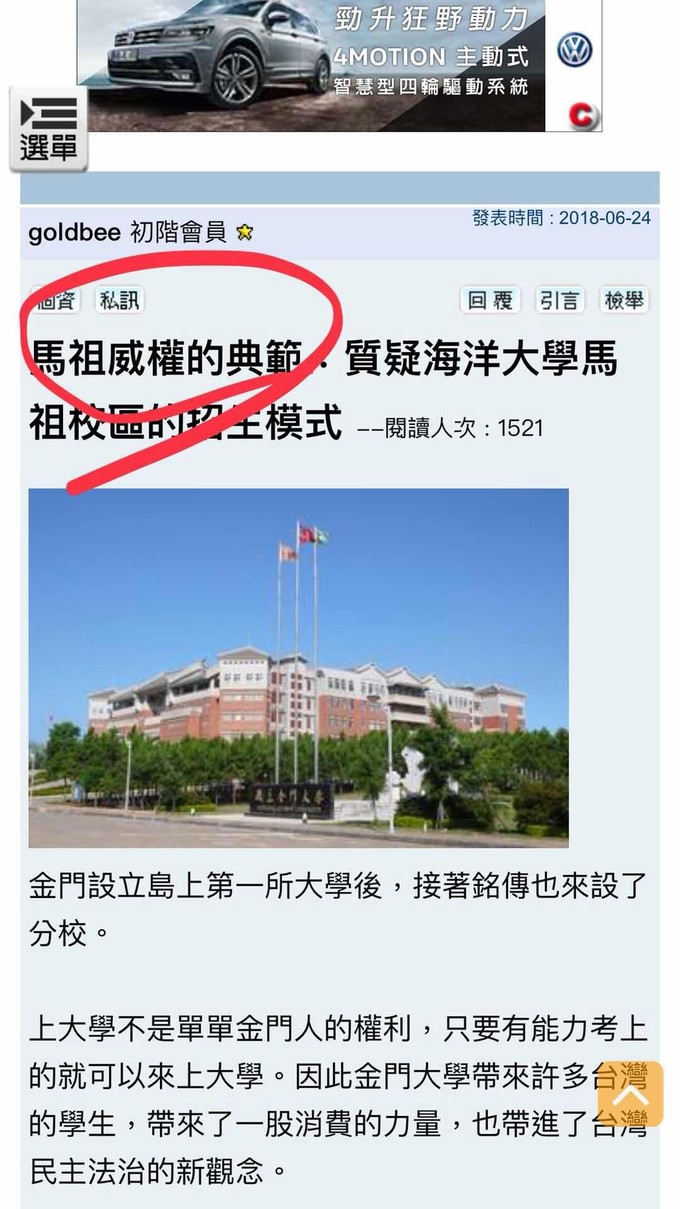
Task: View goldbee's 個資 profile info
Action: point(57,299)
